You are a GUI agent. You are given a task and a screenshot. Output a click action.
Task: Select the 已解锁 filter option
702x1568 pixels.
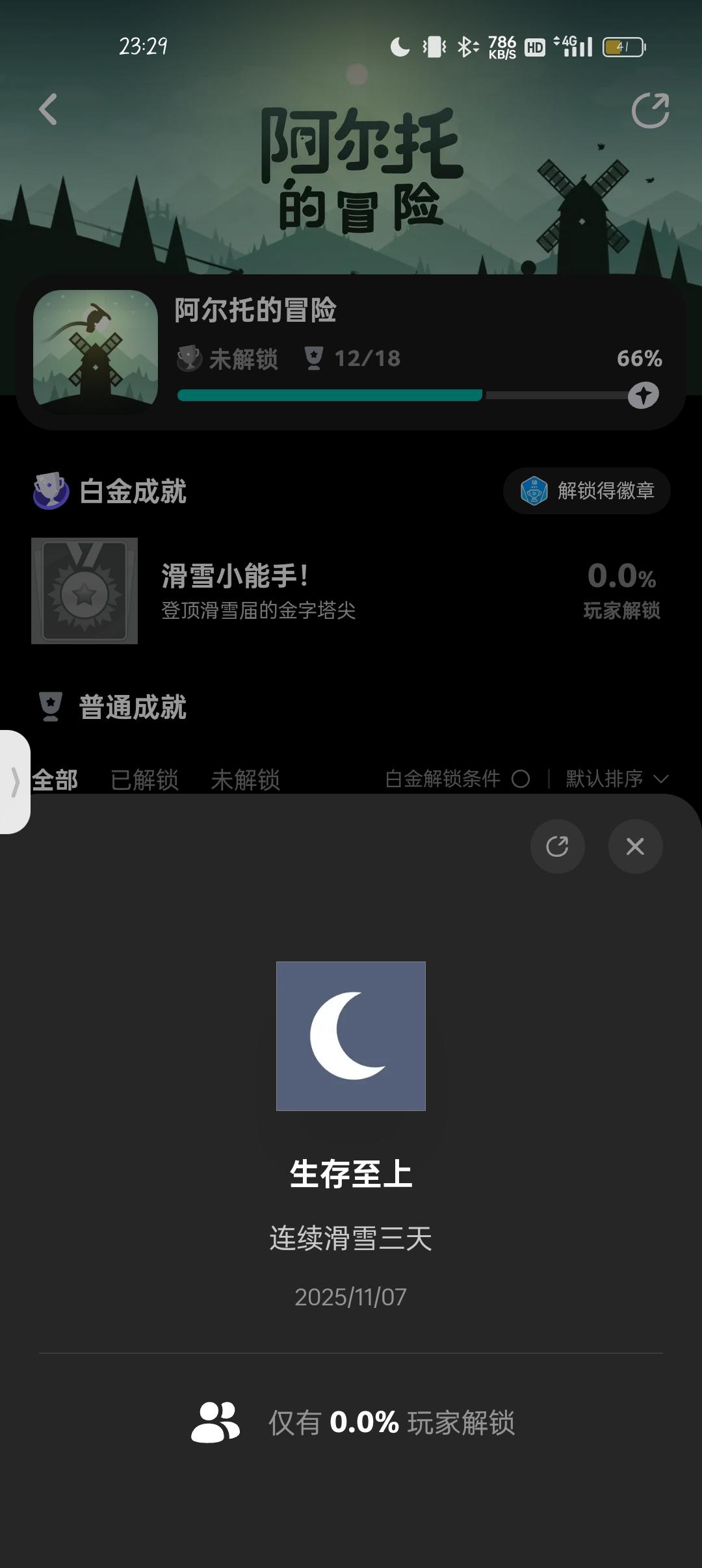click(x=146, y=780)
